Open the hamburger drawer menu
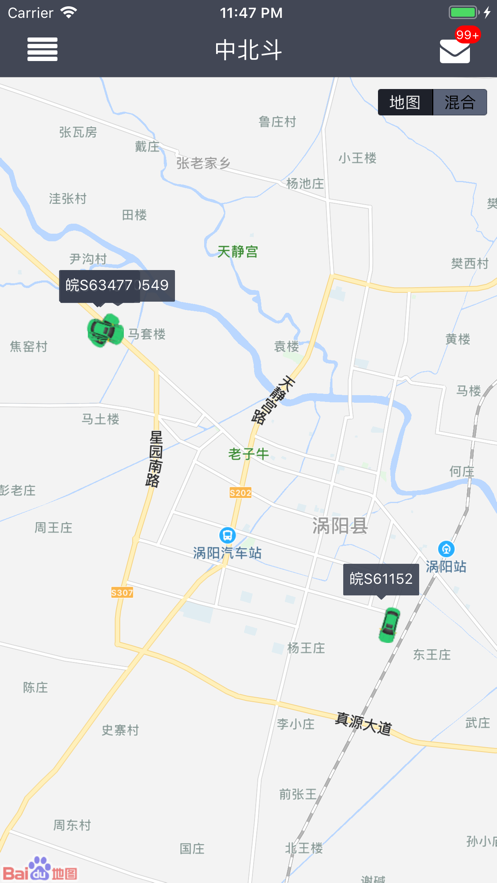This screenshot has width=497, height=883. pos(42,50)
